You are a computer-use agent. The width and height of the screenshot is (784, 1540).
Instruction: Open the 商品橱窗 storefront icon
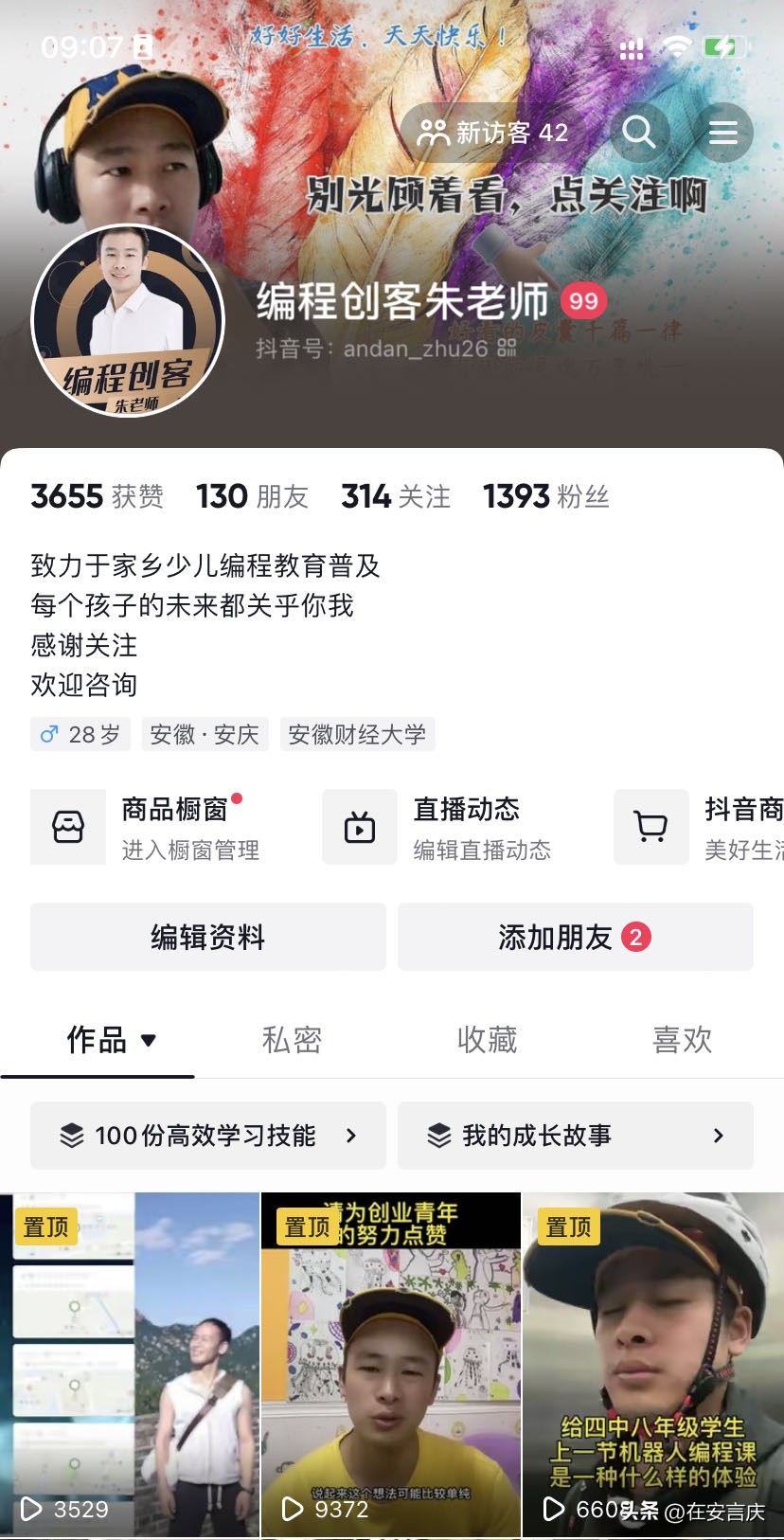click(67, 827)
